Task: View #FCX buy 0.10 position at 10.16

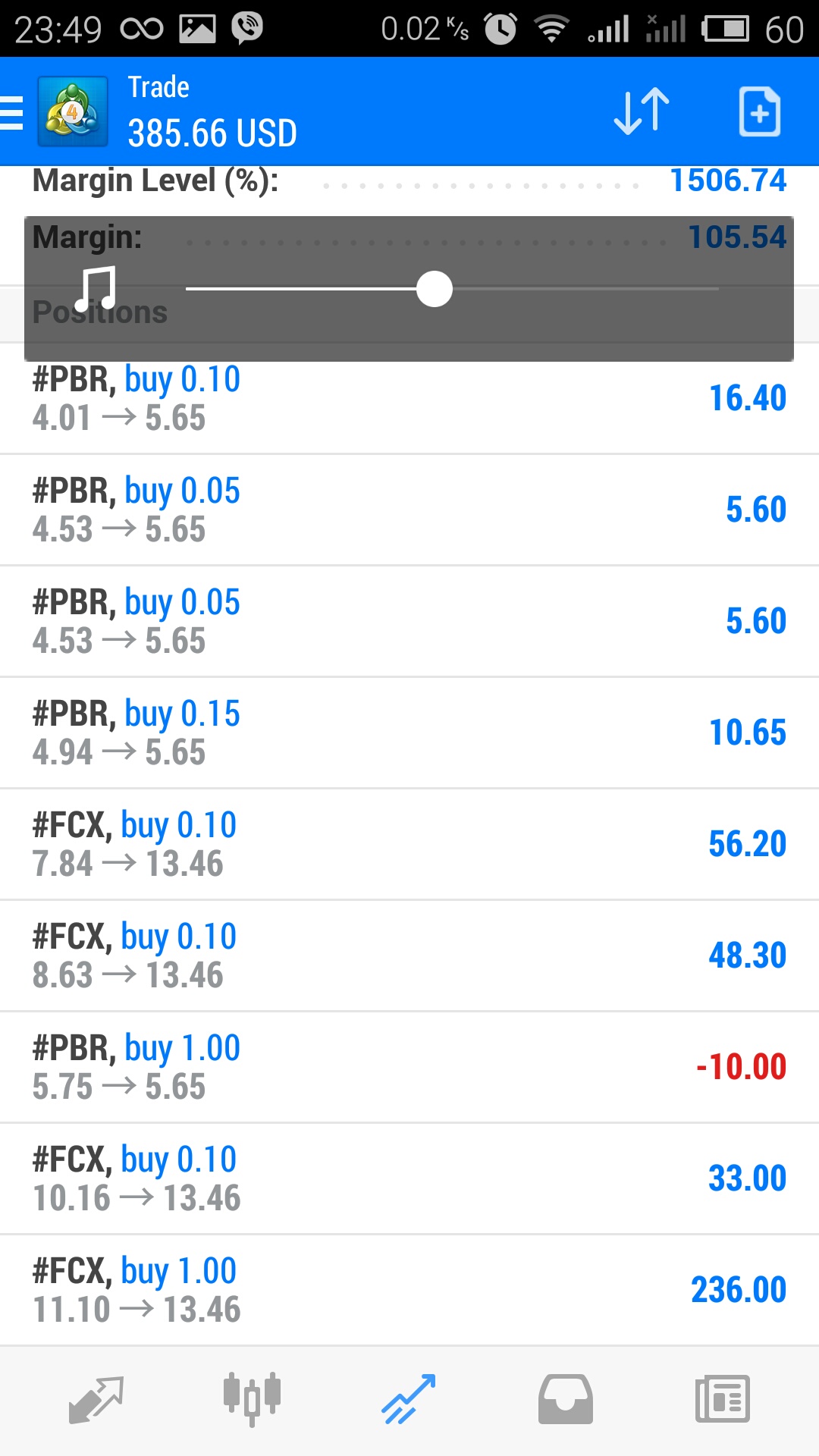Action: pos(409,1179)
